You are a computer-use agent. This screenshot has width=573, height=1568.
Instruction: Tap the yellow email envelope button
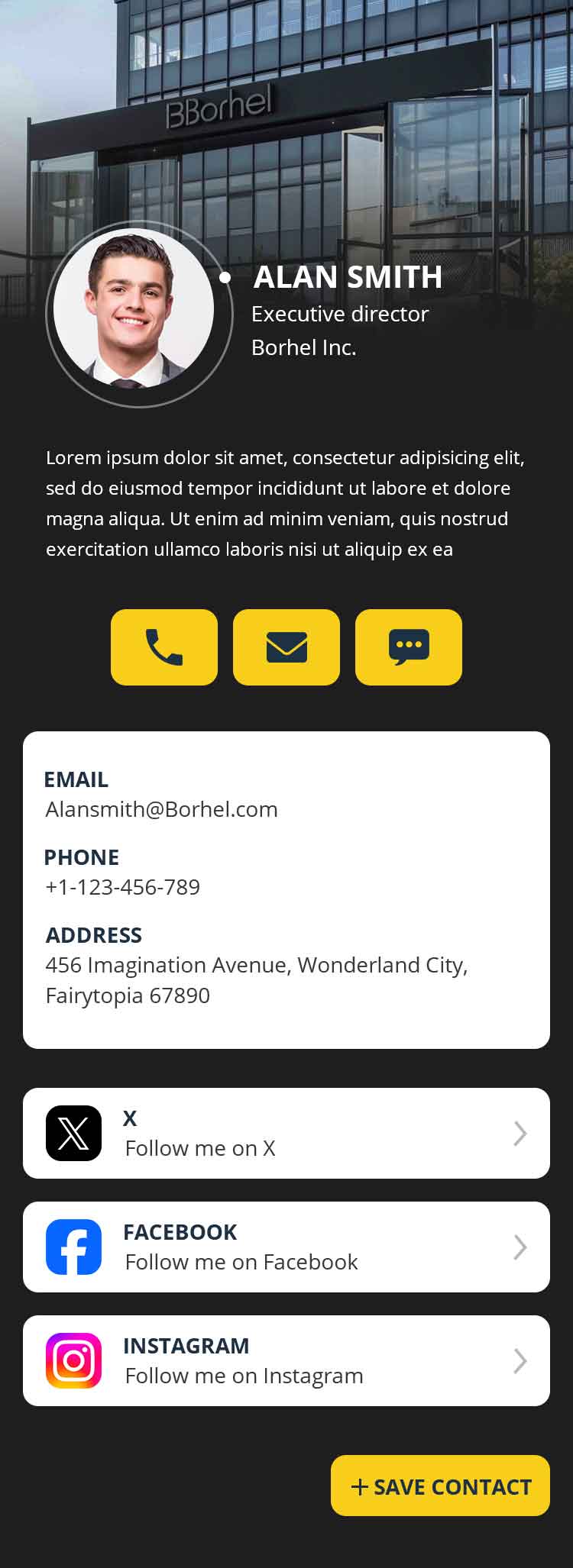coord(286,647)
